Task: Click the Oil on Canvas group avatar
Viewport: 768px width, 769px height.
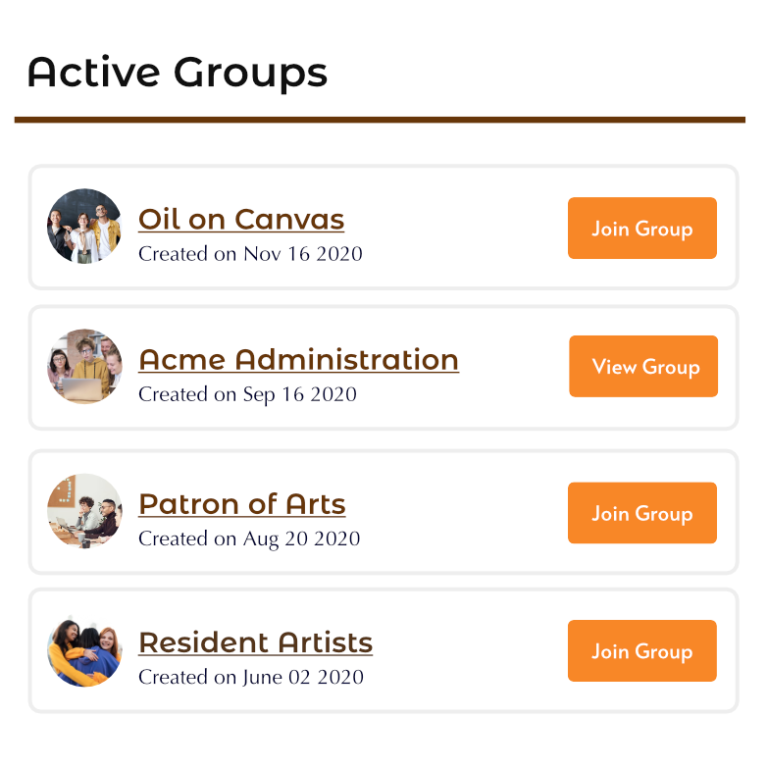Action: tap(85, 228)
